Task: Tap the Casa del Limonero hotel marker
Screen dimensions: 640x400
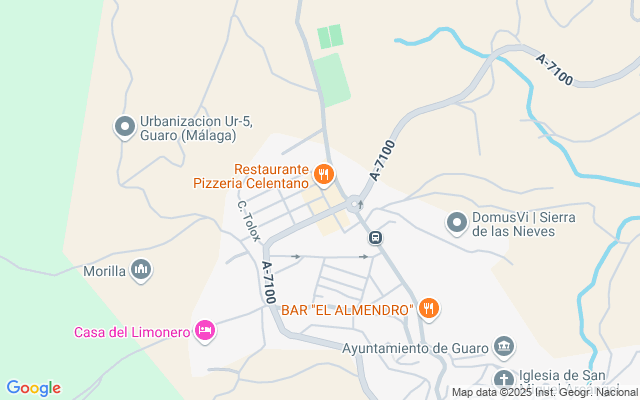Action: (205, 330)
